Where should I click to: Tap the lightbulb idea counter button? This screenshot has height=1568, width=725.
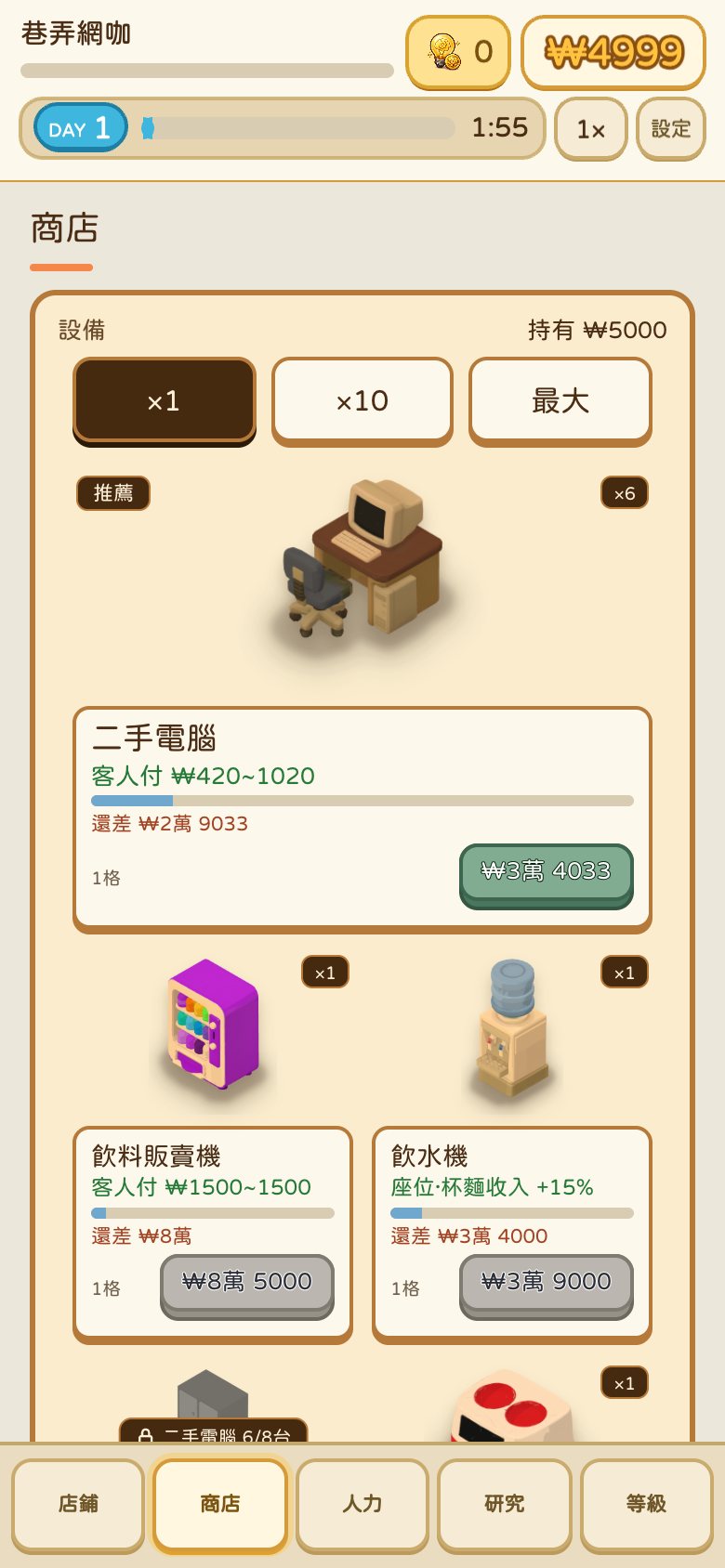coord(458,52)
